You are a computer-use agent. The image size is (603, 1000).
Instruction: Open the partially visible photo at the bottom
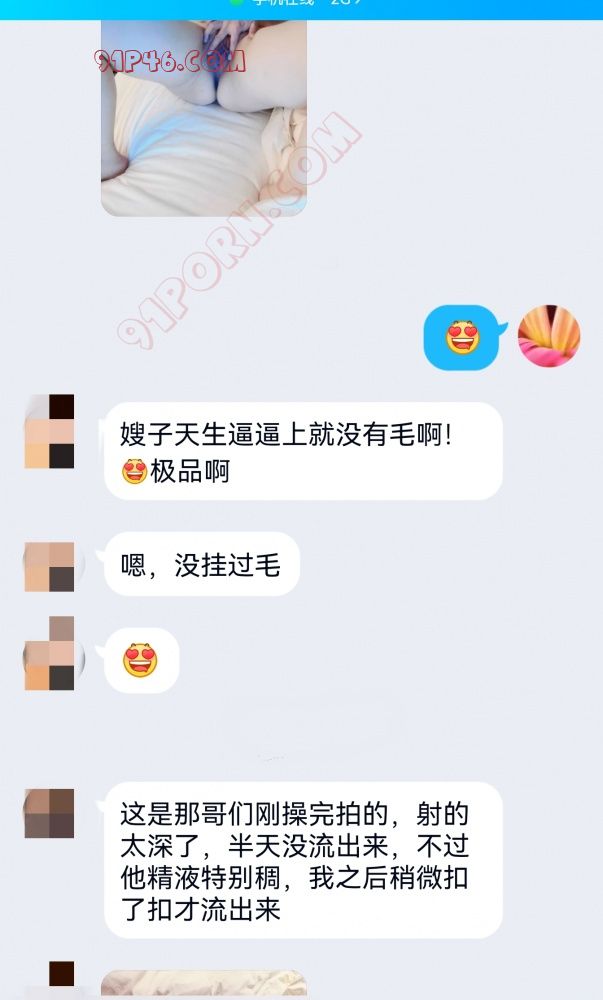click(204, 984)
